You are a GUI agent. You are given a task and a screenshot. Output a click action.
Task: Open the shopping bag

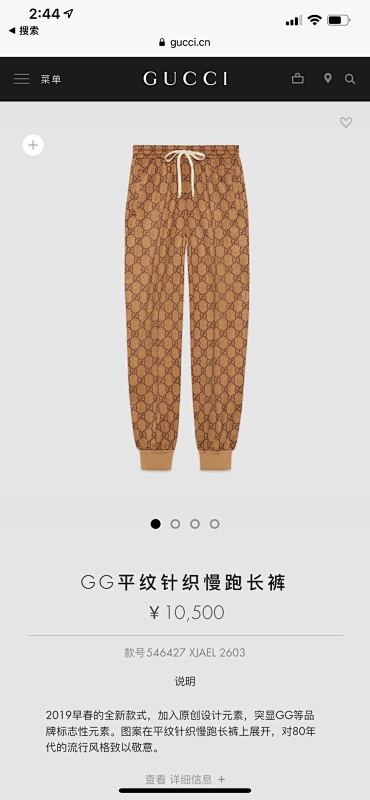tap(298, 79)
